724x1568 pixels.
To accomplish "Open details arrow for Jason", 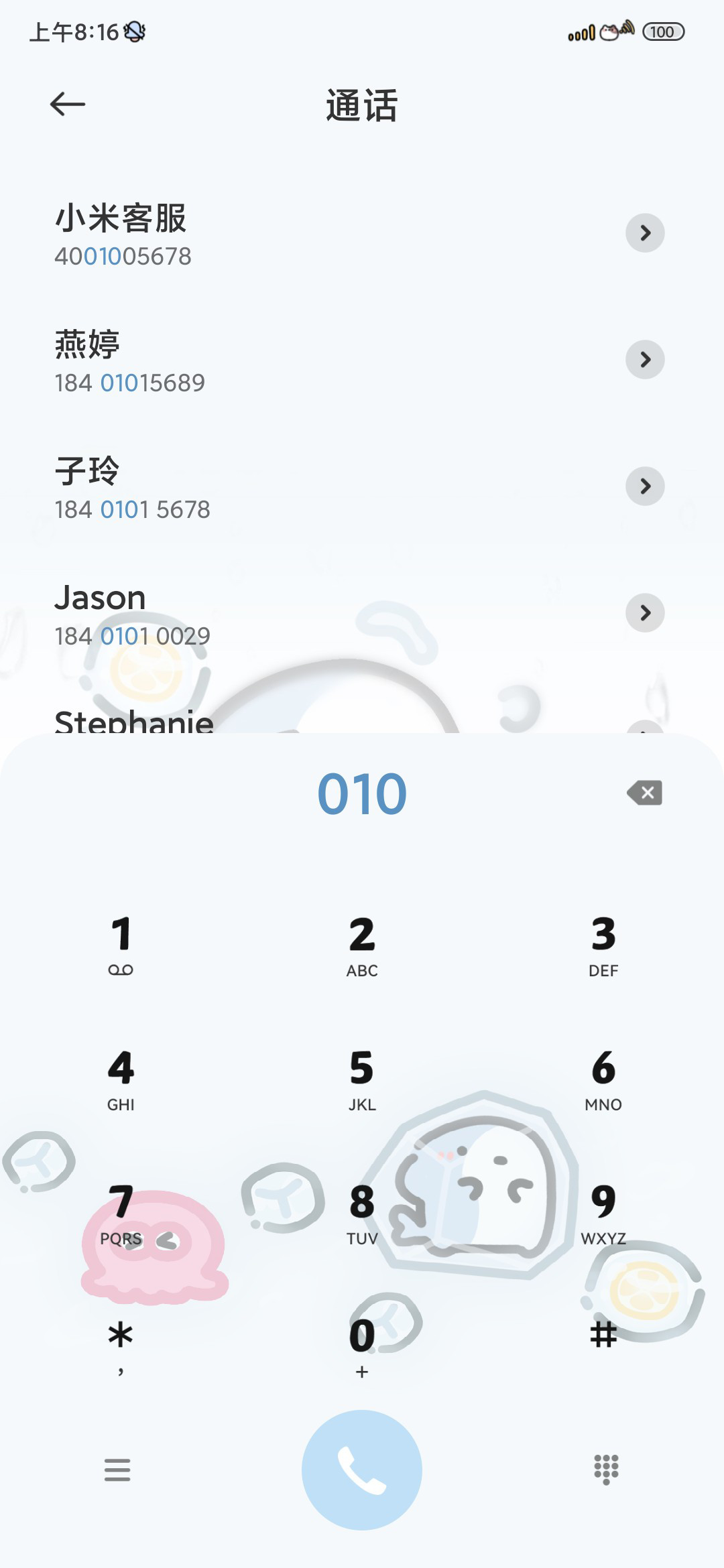I will coord(645,612).
